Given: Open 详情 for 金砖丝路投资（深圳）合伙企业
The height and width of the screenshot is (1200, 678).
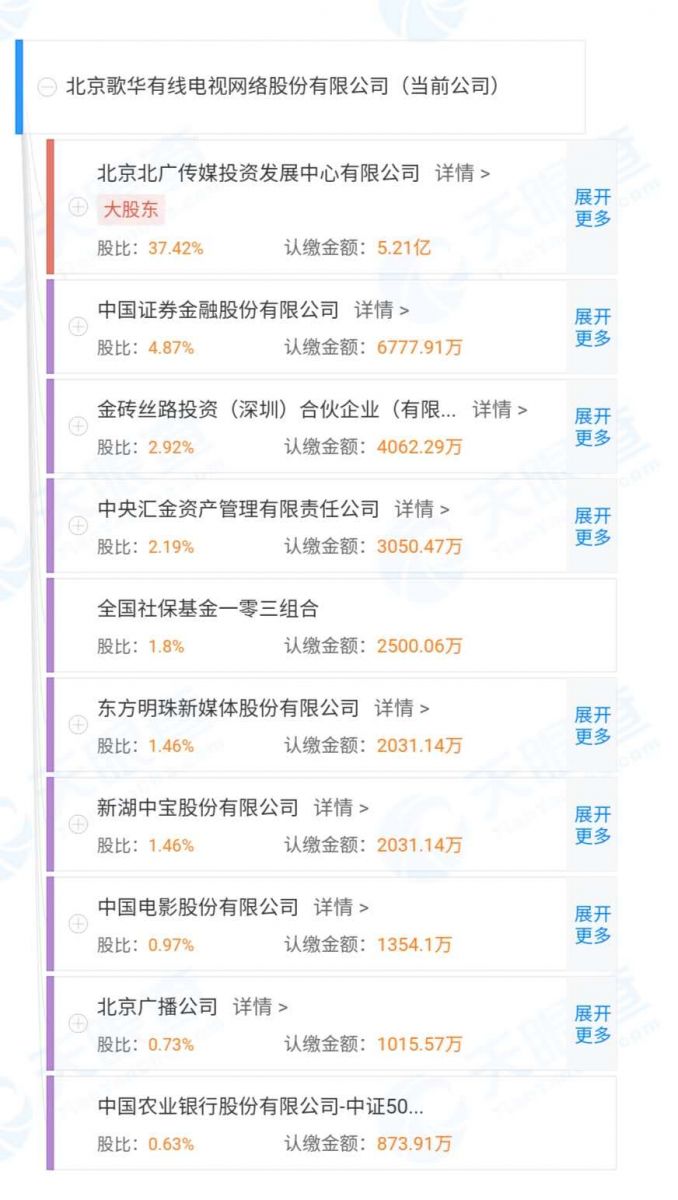Looking at the screenshot, I should click(499, 409).
